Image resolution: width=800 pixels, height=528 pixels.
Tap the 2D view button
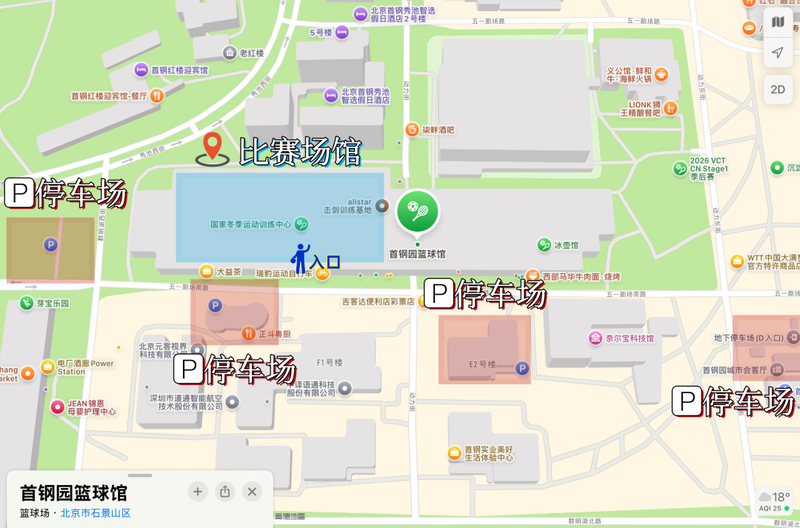pos(778,89)
